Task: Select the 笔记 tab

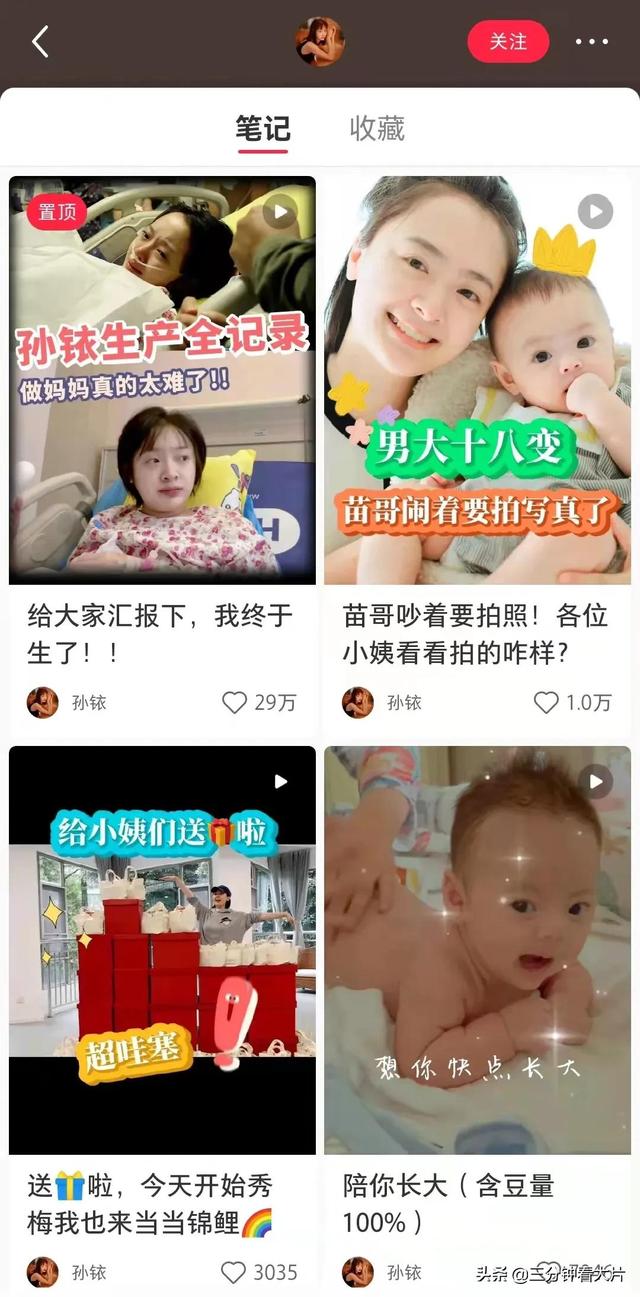Action: (263, 128)
